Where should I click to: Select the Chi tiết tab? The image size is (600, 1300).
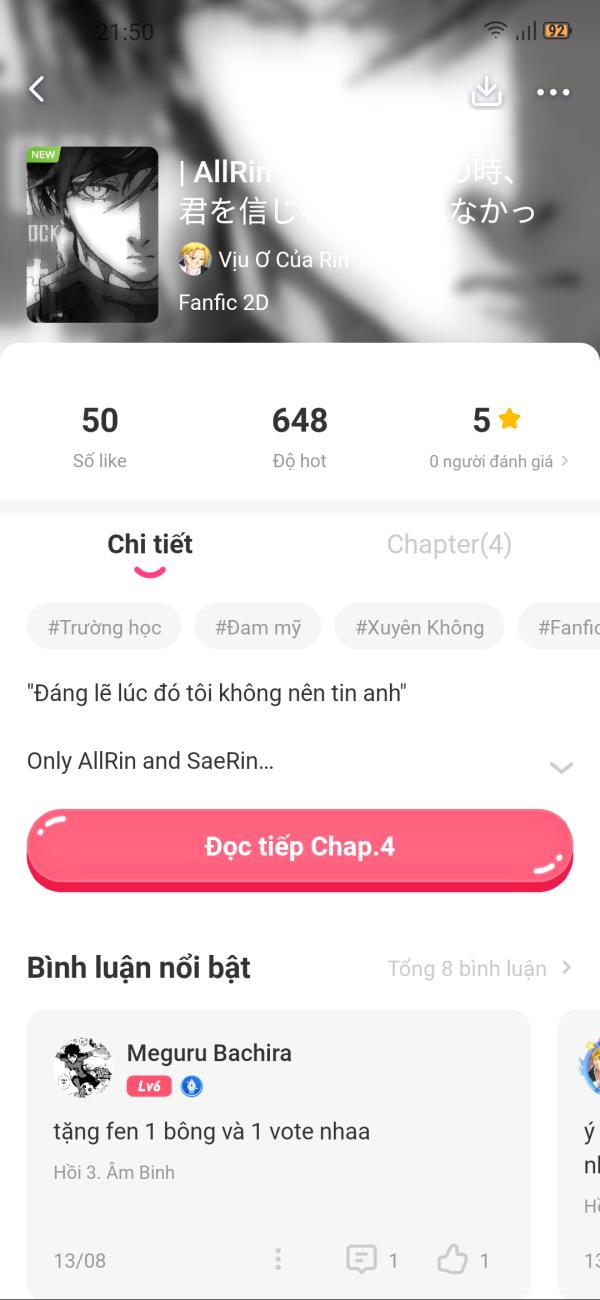[150, 544]
